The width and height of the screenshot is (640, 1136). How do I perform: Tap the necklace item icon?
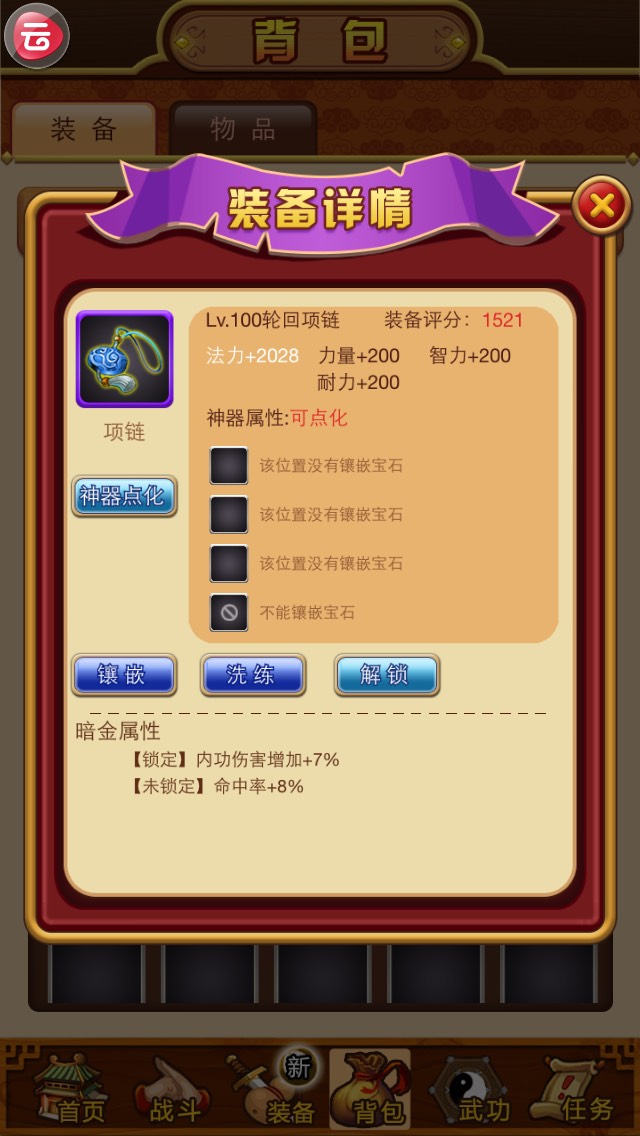124,360
